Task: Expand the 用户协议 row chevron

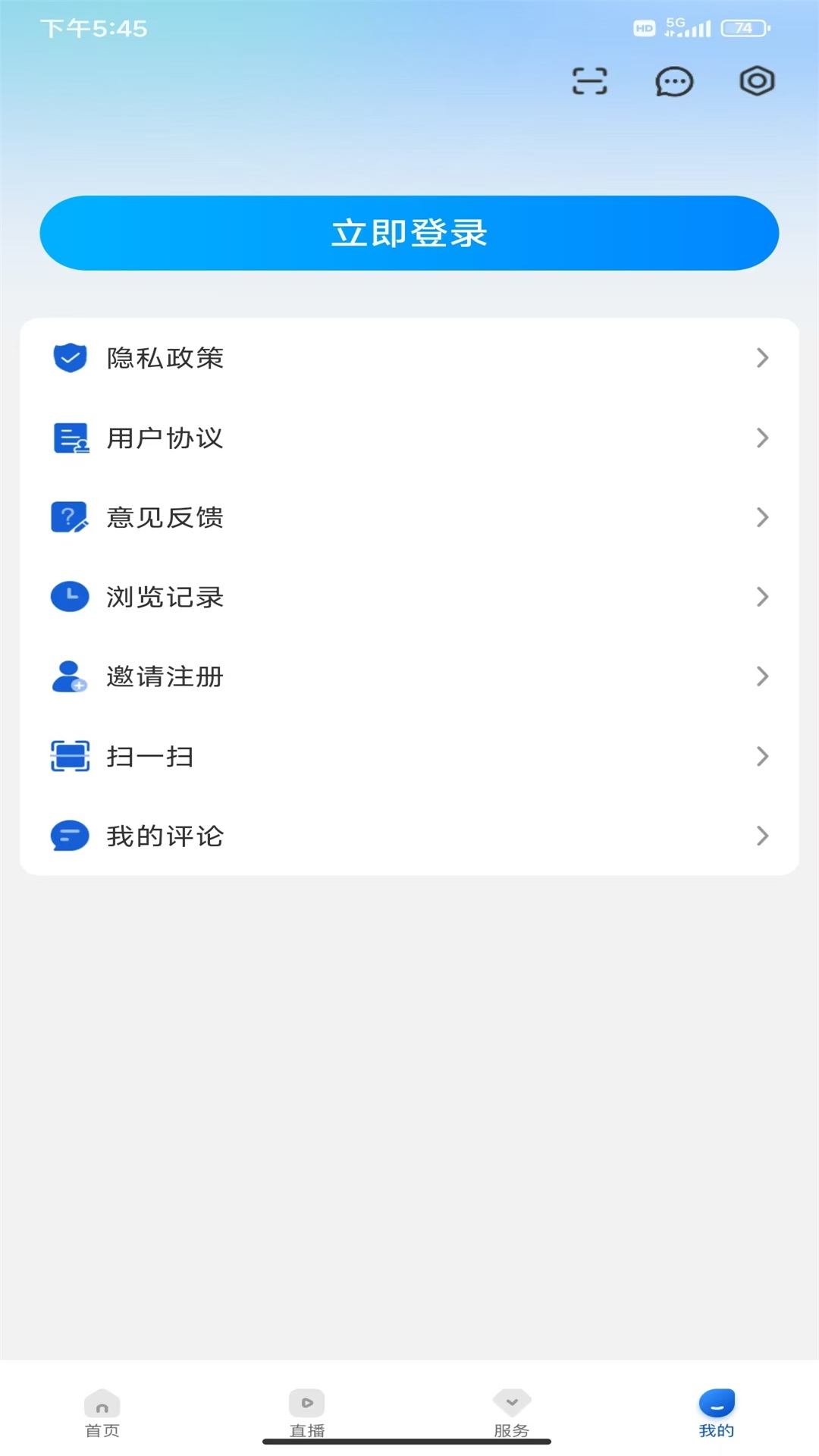Action: coord(763,438)
